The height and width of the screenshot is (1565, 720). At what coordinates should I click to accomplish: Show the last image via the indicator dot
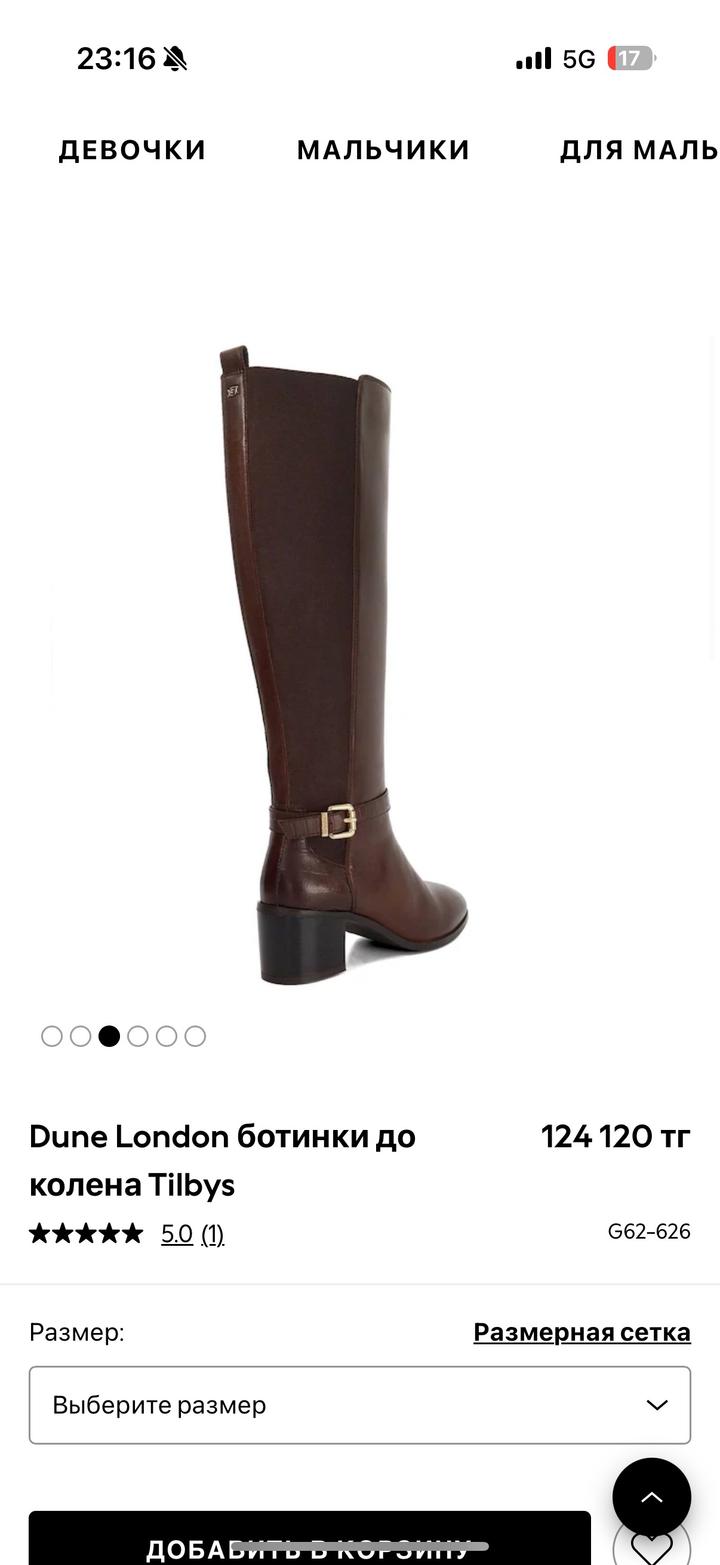(195, 1036)
